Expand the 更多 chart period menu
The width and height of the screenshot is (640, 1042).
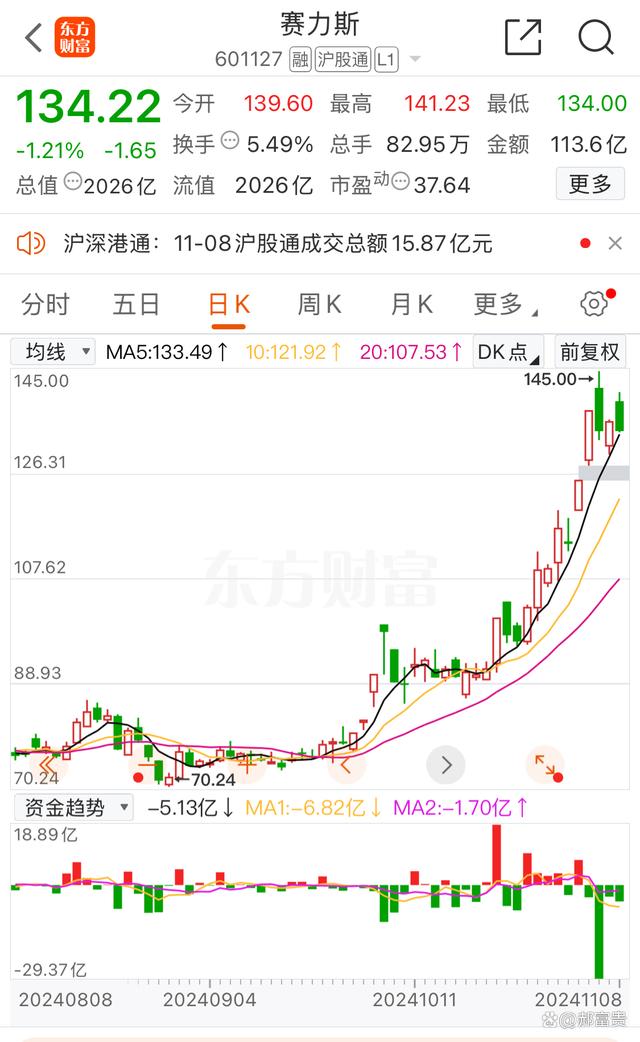[x=505, y=305]
